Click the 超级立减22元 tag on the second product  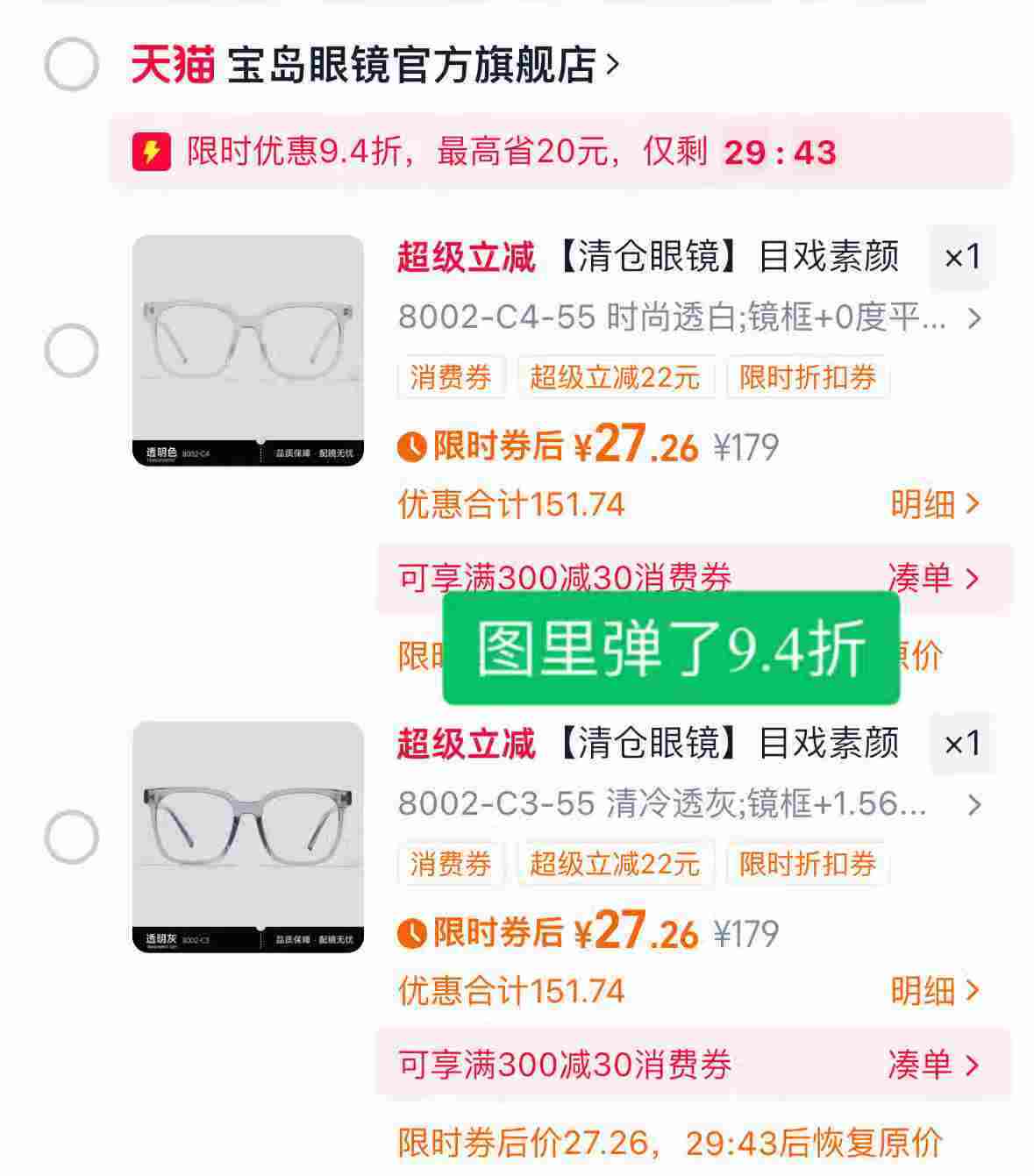click(616, 865)
